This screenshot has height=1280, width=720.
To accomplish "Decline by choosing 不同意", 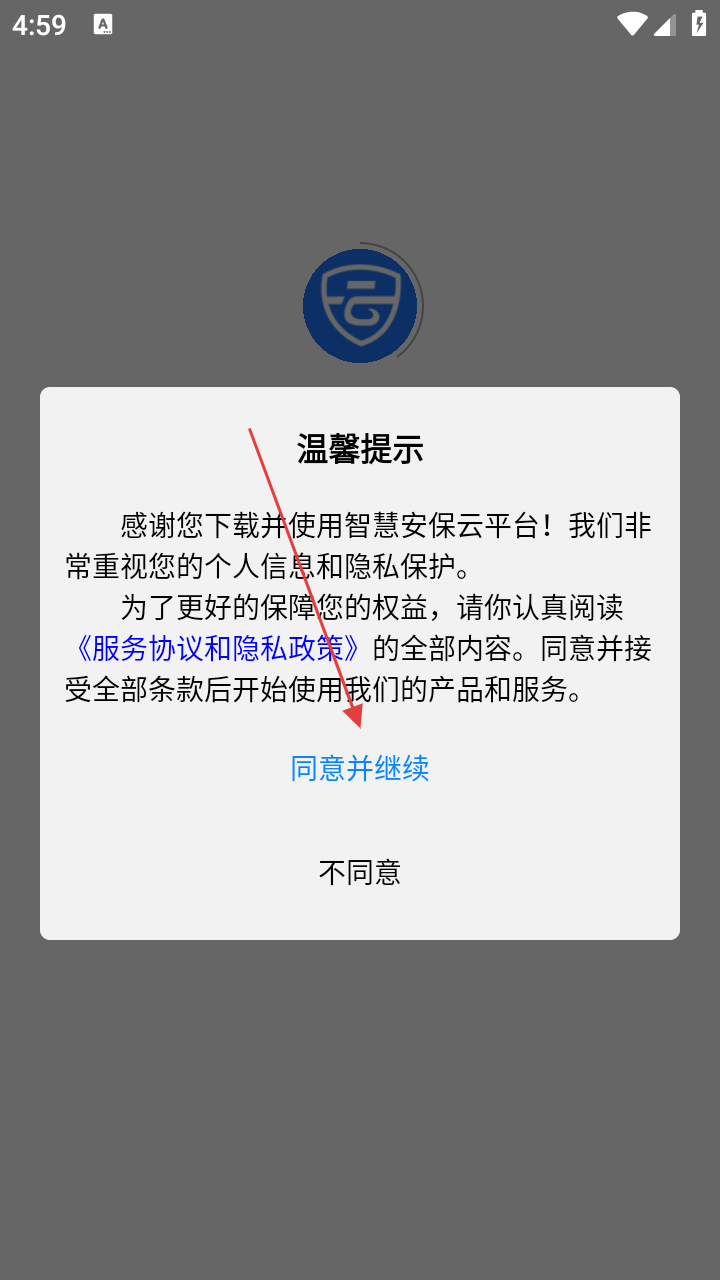I will pyautogui.click(x=360, y=872).
